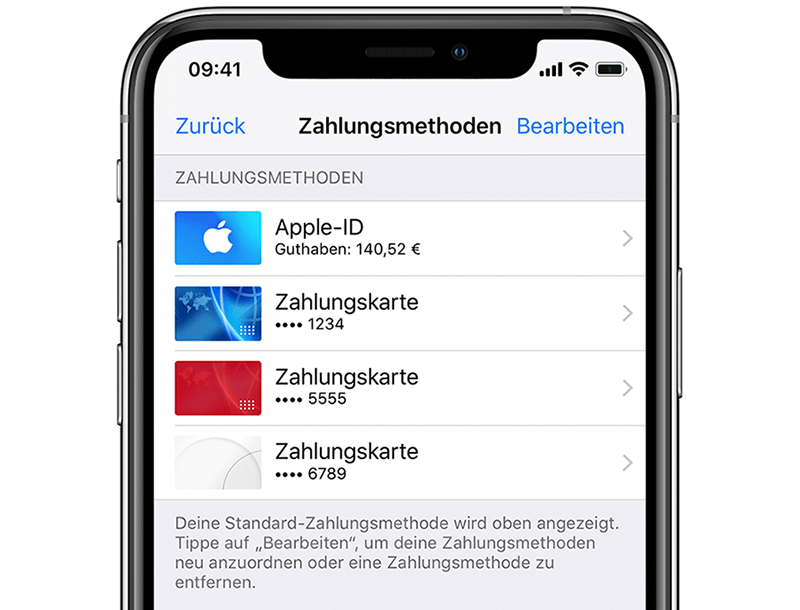The image size is (800, 610).
Task: Go back with the Zurück button
Action: 210,127
